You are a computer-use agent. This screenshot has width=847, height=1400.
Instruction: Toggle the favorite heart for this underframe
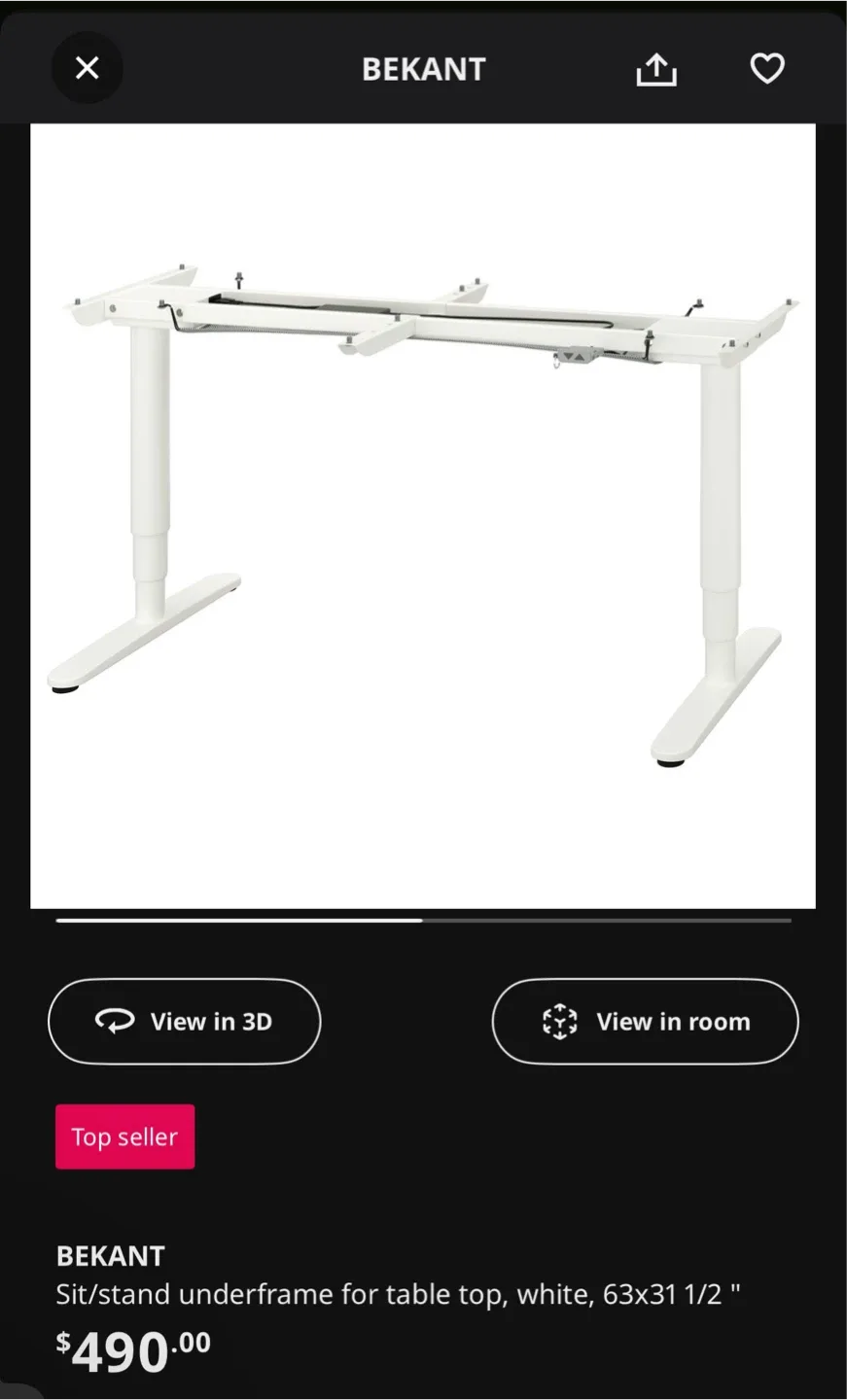(x=766, y=68)
